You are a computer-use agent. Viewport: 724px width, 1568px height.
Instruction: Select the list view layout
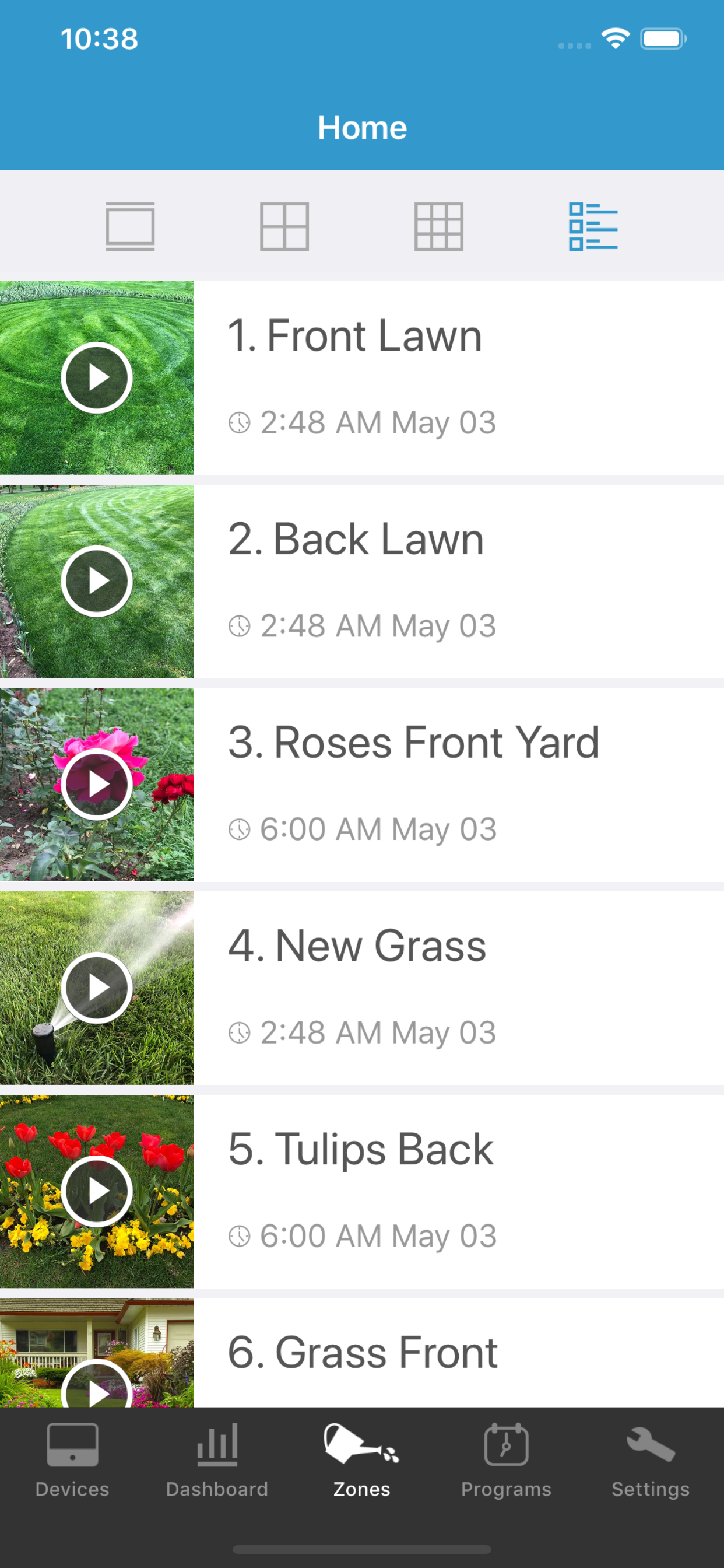(593, 226)
